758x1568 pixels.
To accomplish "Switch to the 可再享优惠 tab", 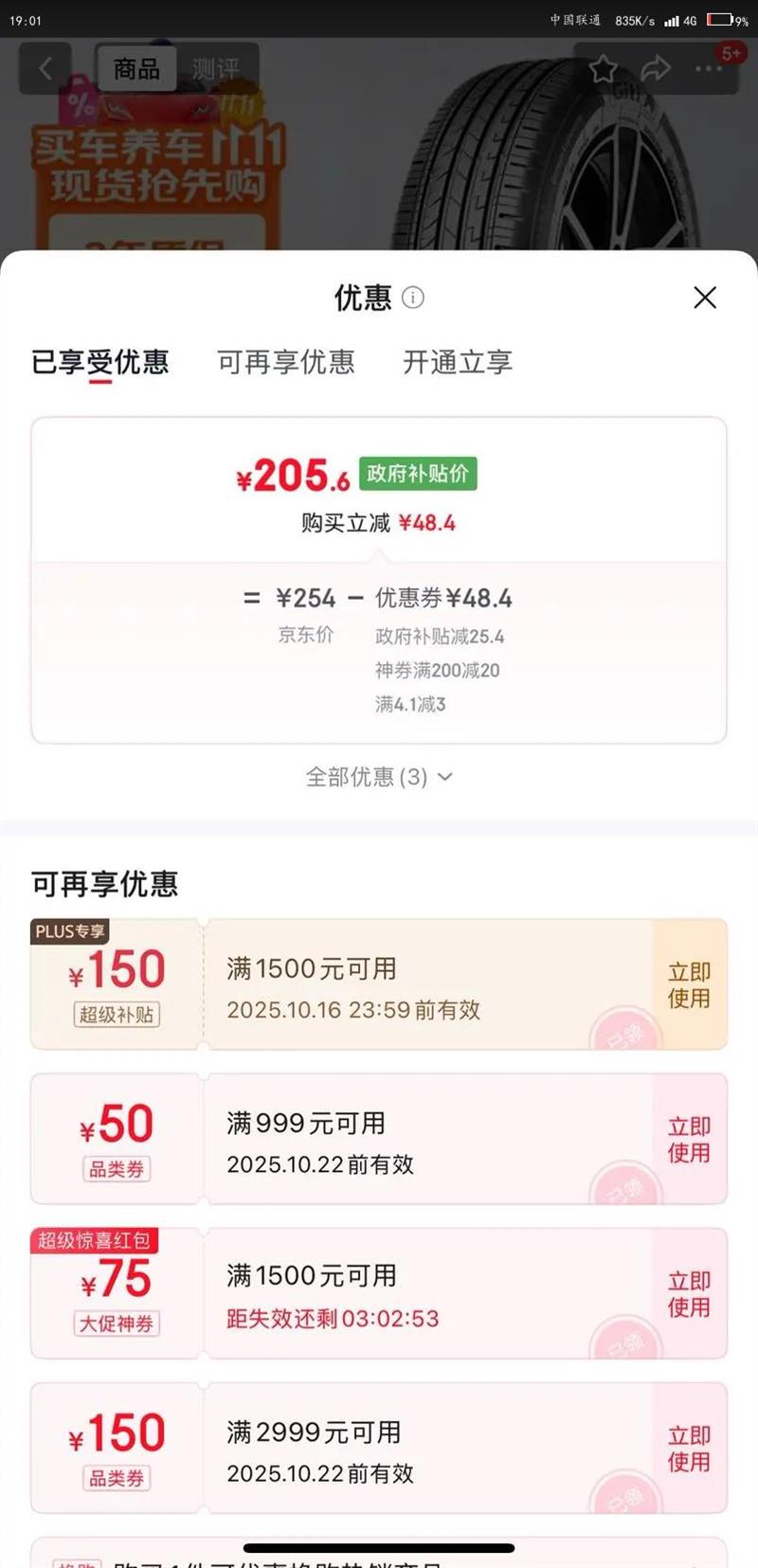I will click(285, 362).
